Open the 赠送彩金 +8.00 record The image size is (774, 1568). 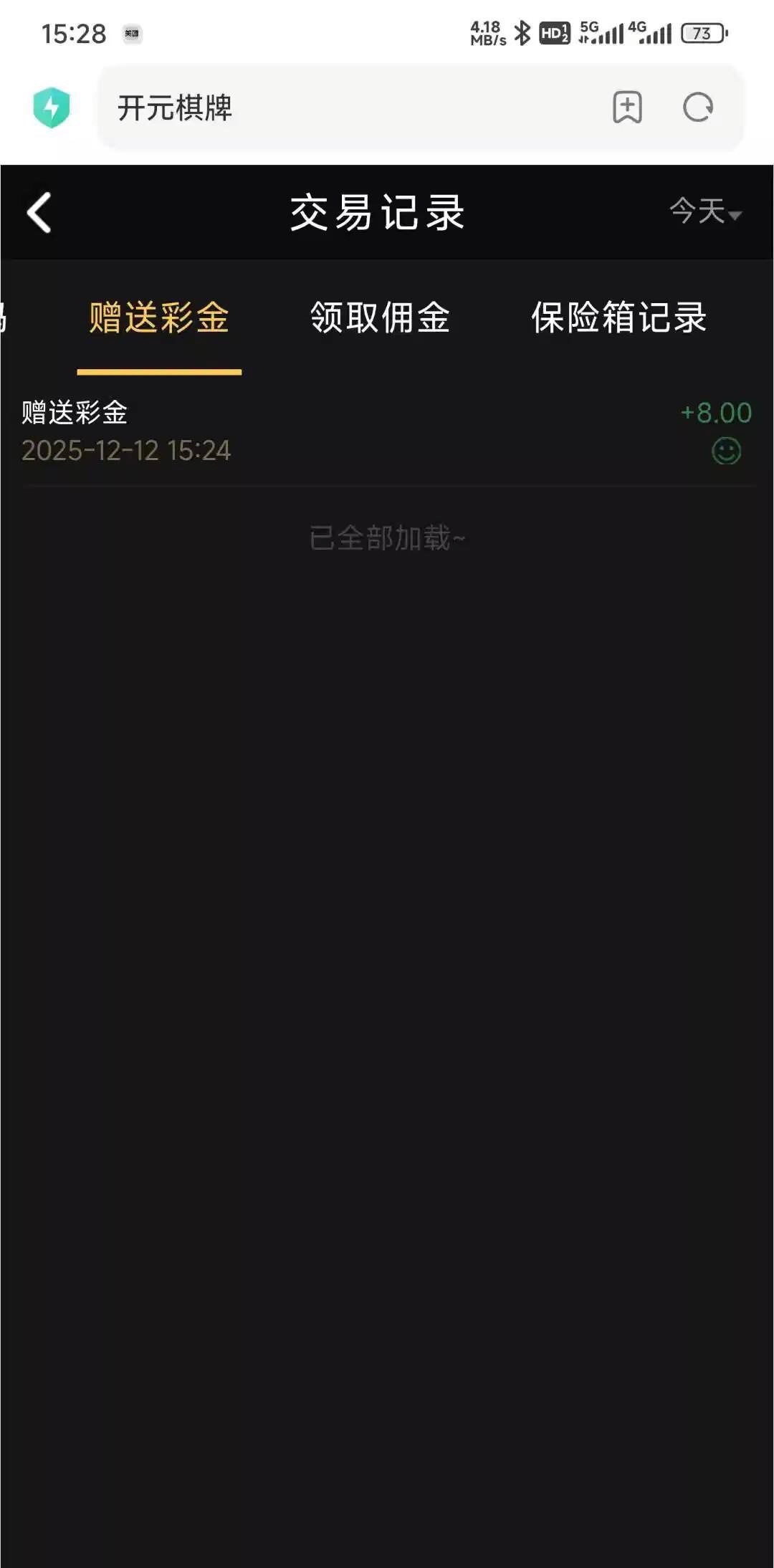coord(387,431)
